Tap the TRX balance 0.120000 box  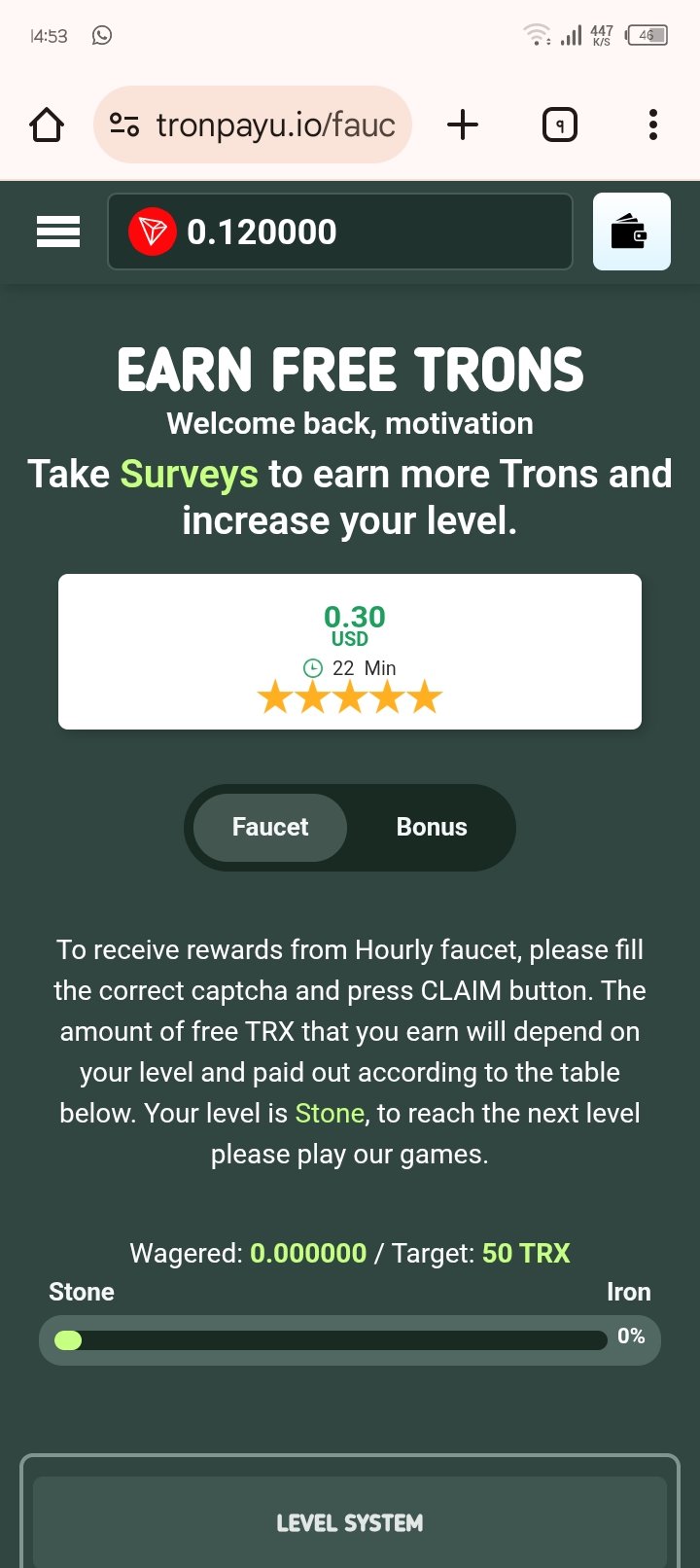click(339, 232)
